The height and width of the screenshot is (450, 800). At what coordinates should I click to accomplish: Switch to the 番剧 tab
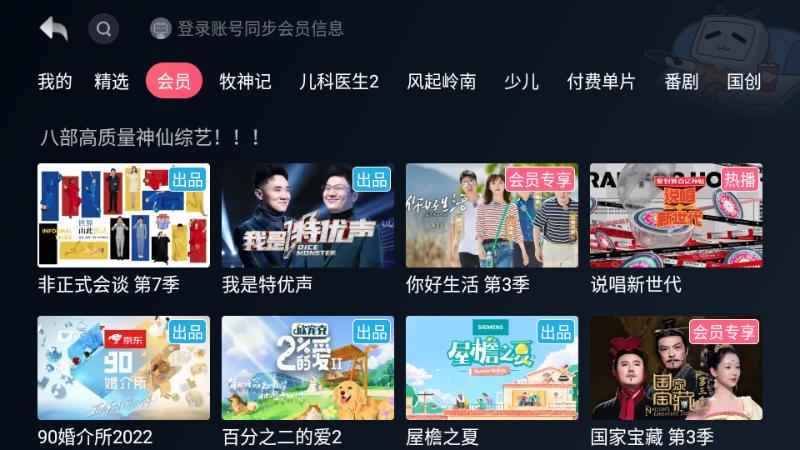pyautogui.click(x=681, y=82)
